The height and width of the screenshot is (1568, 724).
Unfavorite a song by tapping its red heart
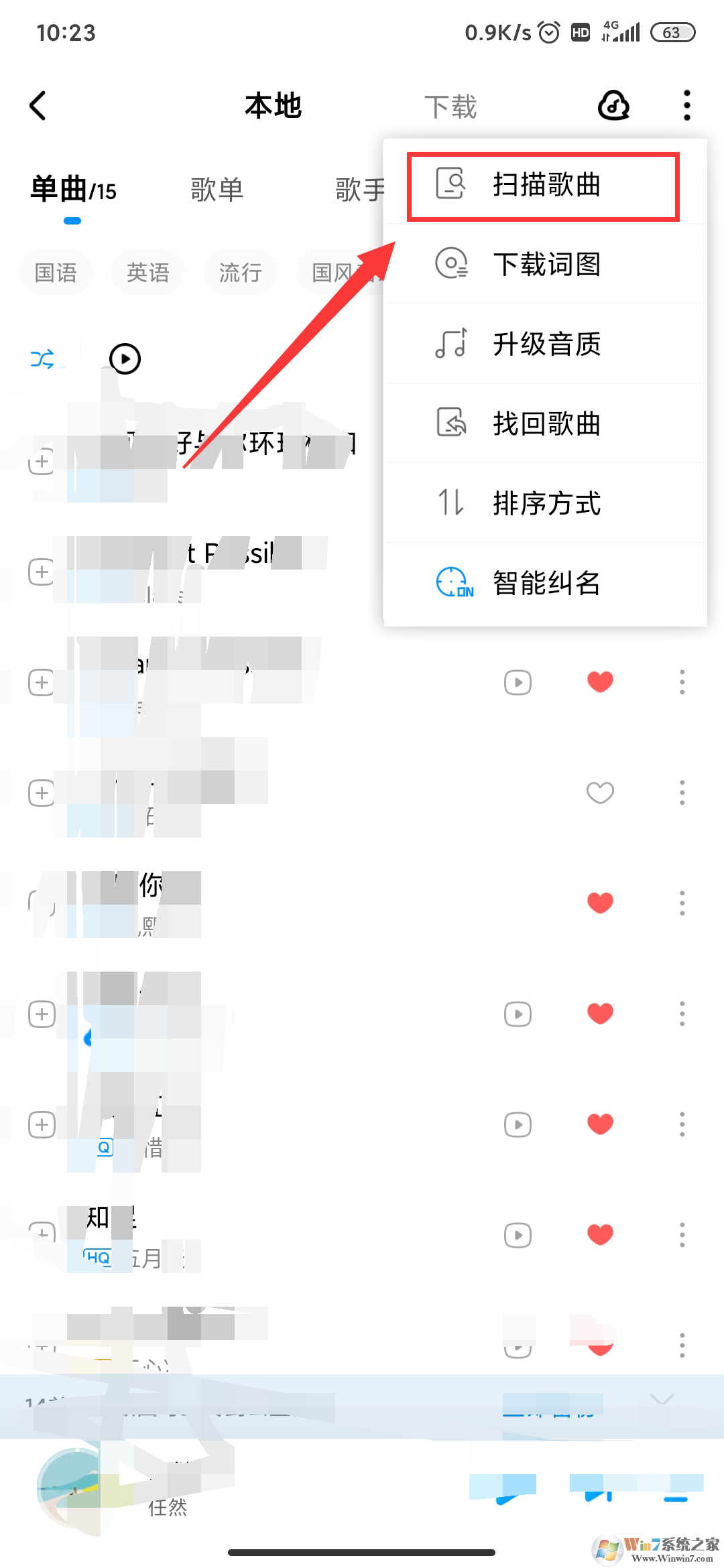(600, 681)
